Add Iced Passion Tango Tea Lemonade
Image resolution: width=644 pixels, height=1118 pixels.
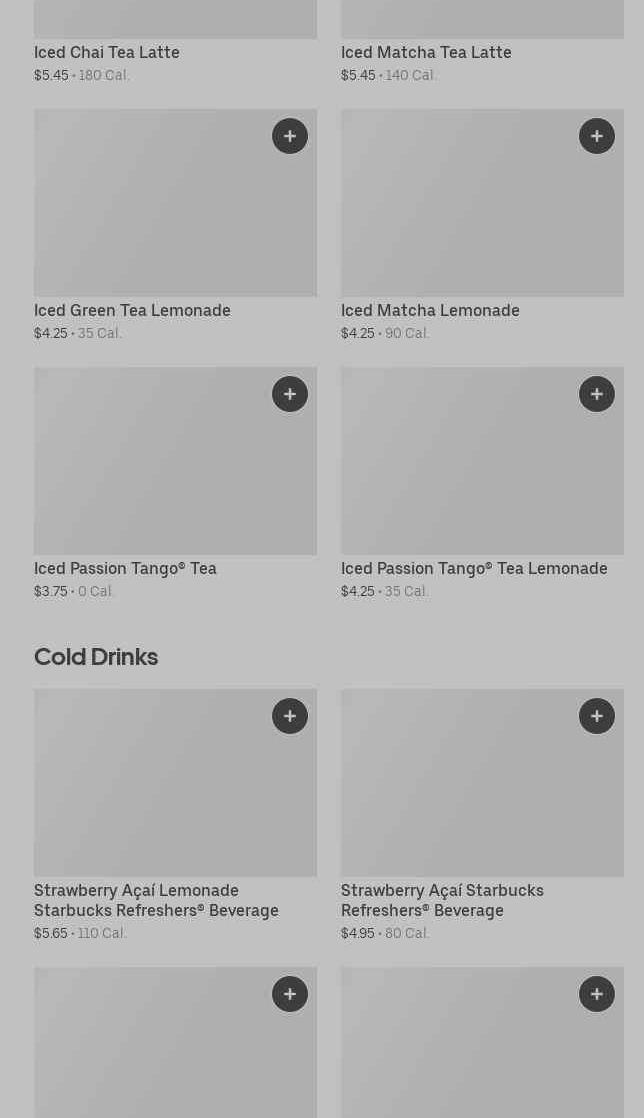tap(597, 394)
